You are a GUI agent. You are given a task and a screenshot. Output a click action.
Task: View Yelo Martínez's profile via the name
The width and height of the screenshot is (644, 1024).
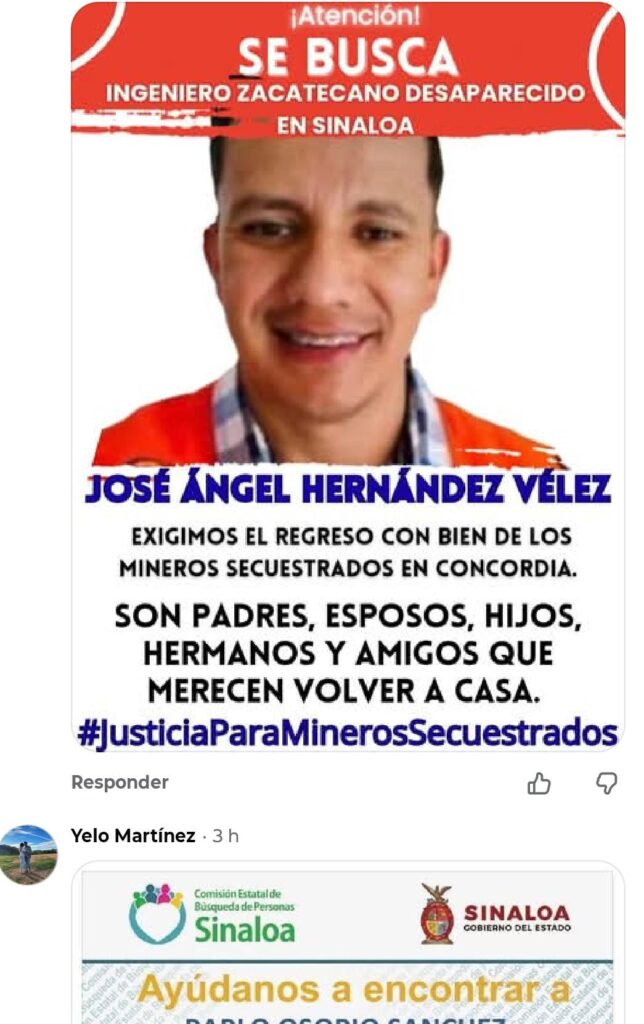pyautogui.click(x=133, y=836)
